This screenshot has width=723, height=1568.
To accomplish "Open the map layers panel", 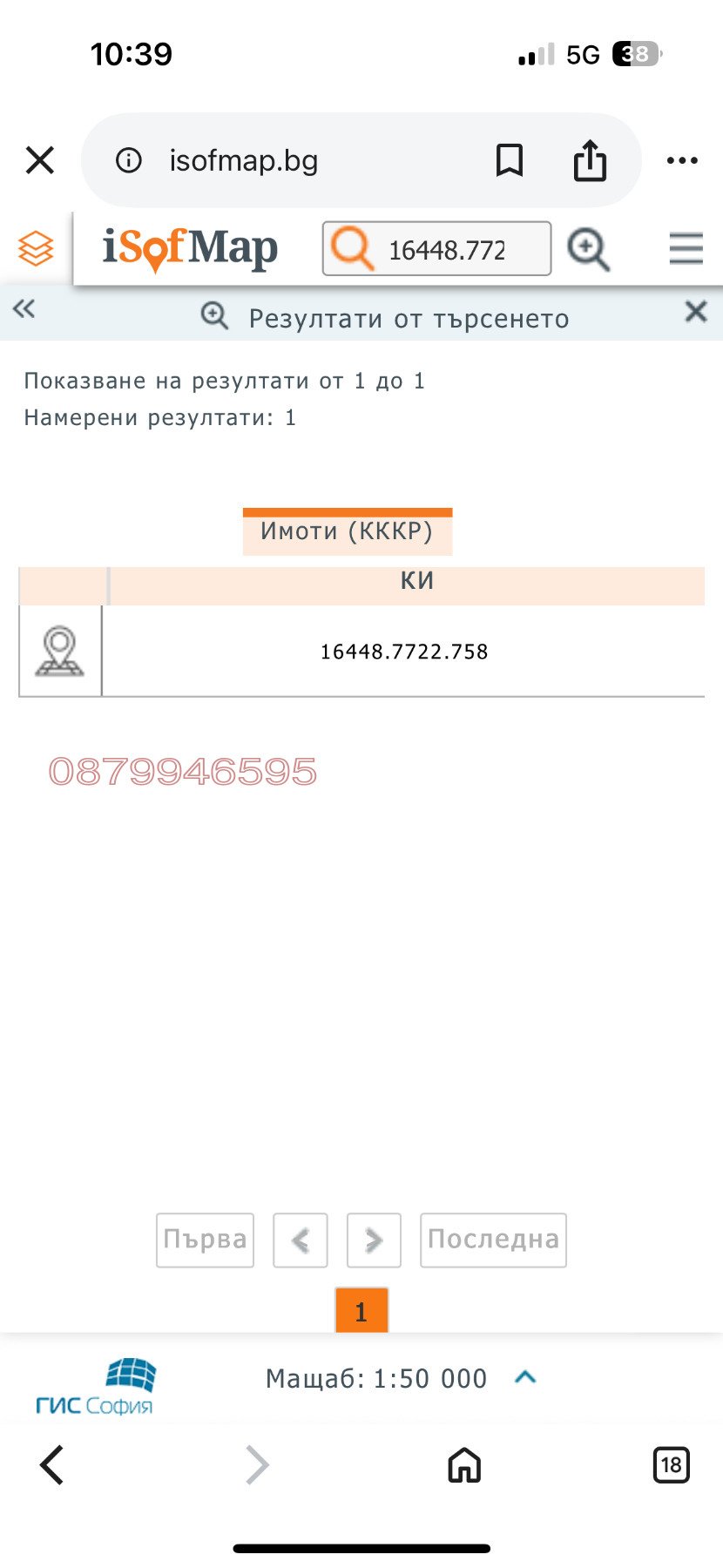I will (36, 249).
